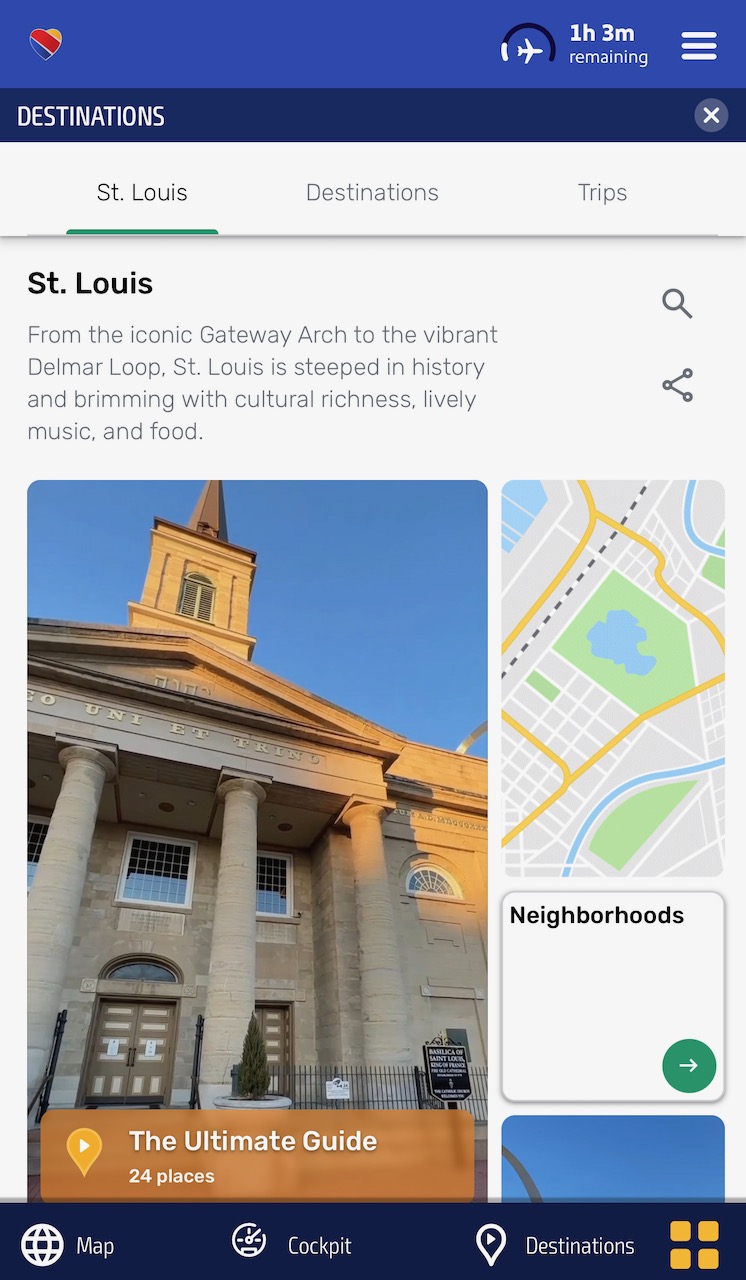This screenshot has height=1280, width=746.
Task: Open The Ultimate Guide card
Action: 257,1156
